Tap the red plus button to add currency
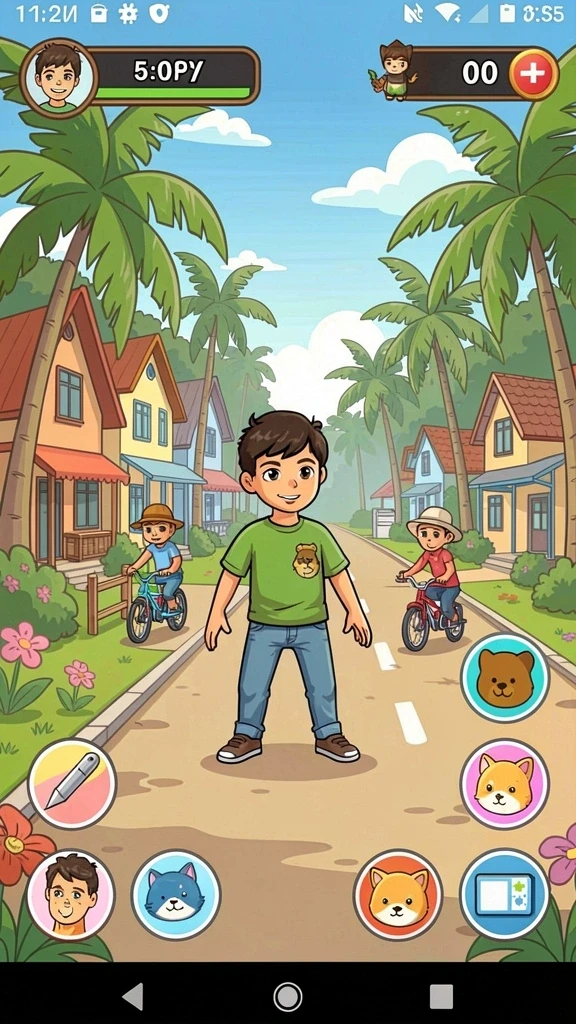The height and width of the screenshot is (1024, 576). (x=534, y=73)
